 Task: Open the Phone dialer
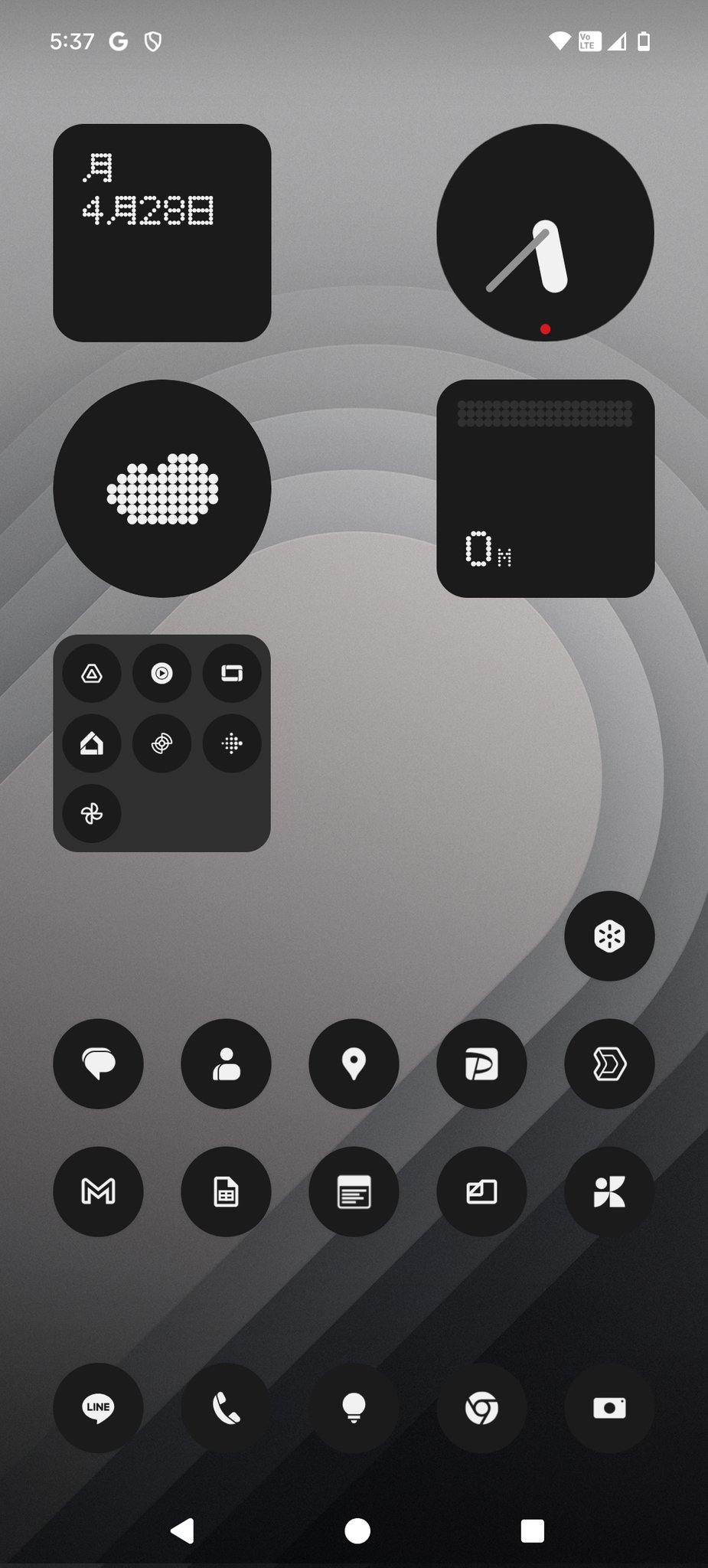click(x=226, y=1407)
